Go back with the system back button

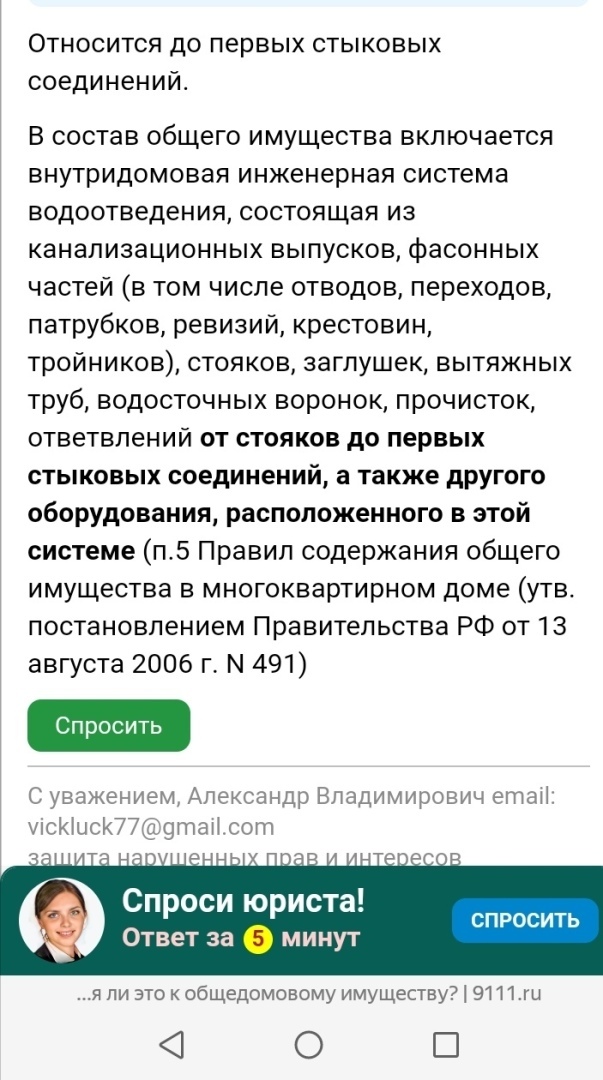[x=172, y=1045]
